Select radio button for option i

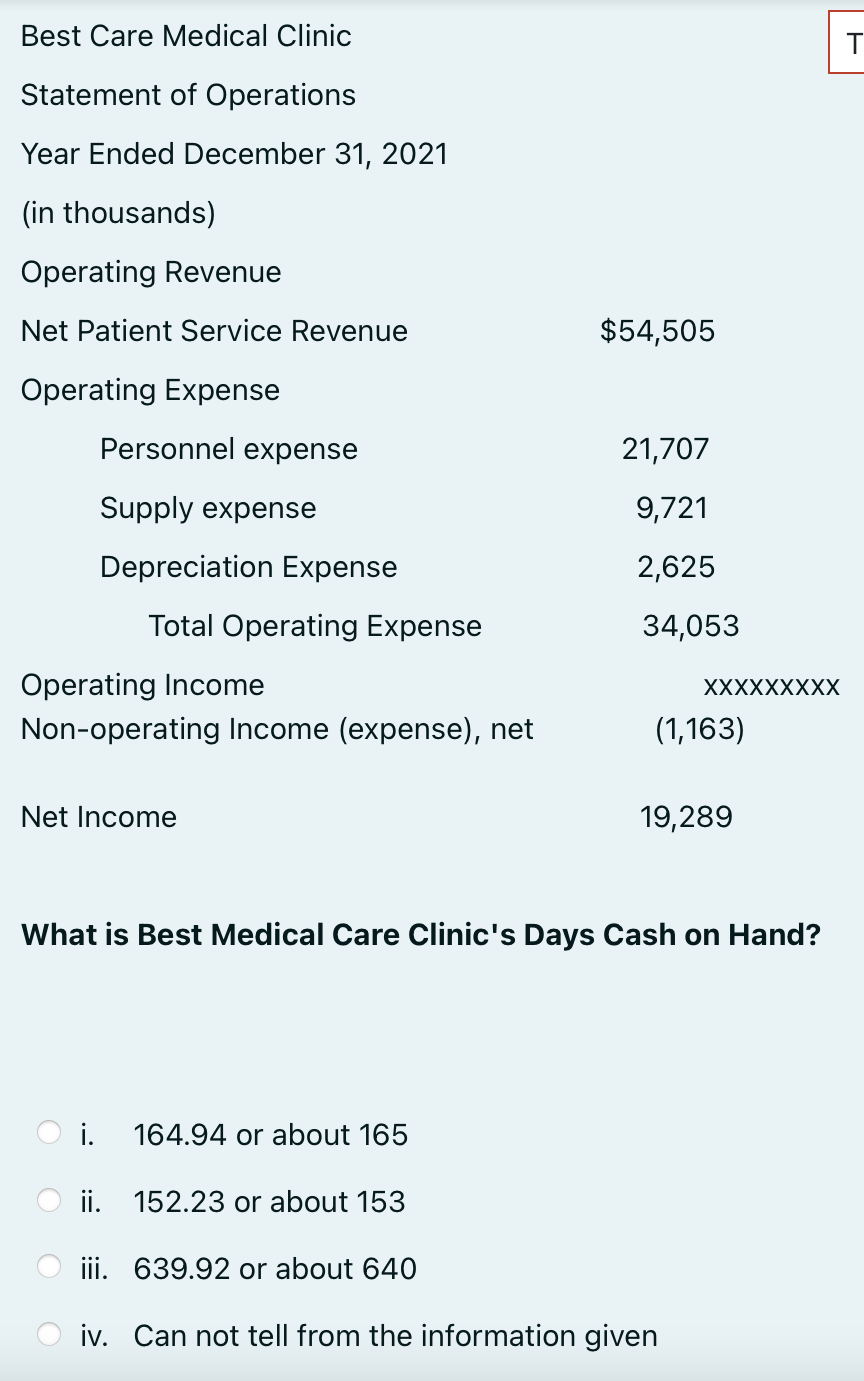pos(48,1133)
